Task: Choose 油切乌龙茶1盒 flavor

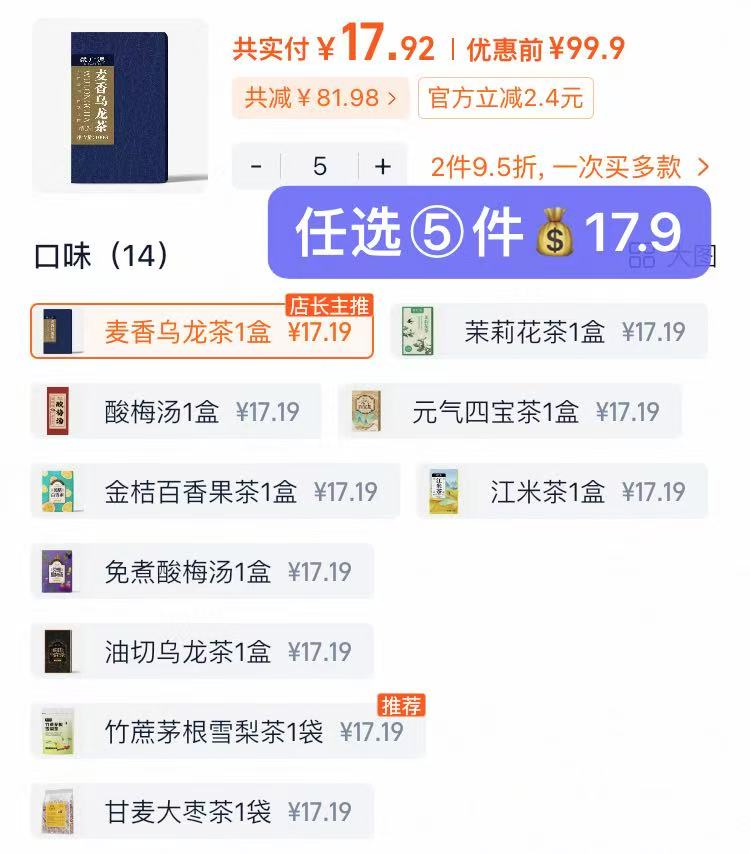Action: coord(202,651)
